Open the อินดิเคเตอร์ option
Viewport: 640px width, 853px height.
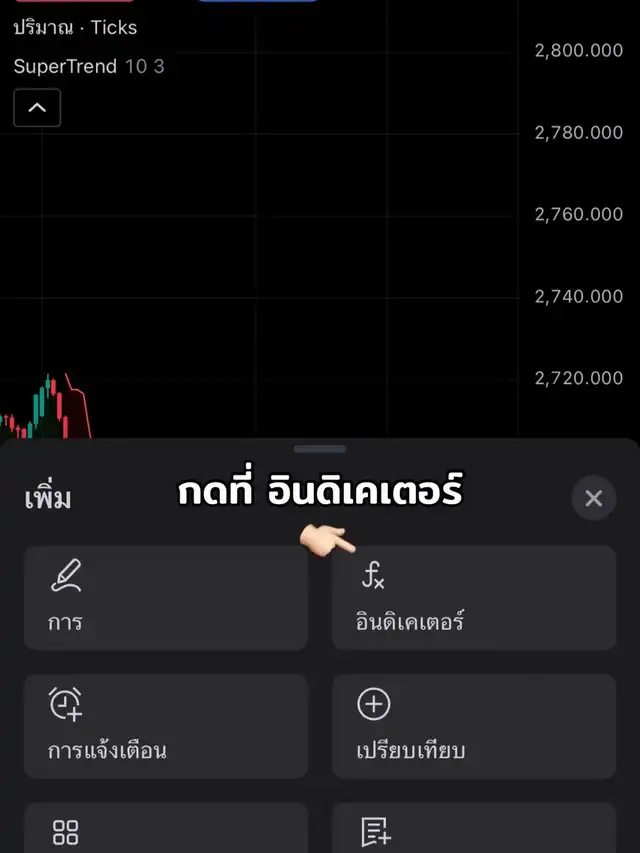(474, 598)
